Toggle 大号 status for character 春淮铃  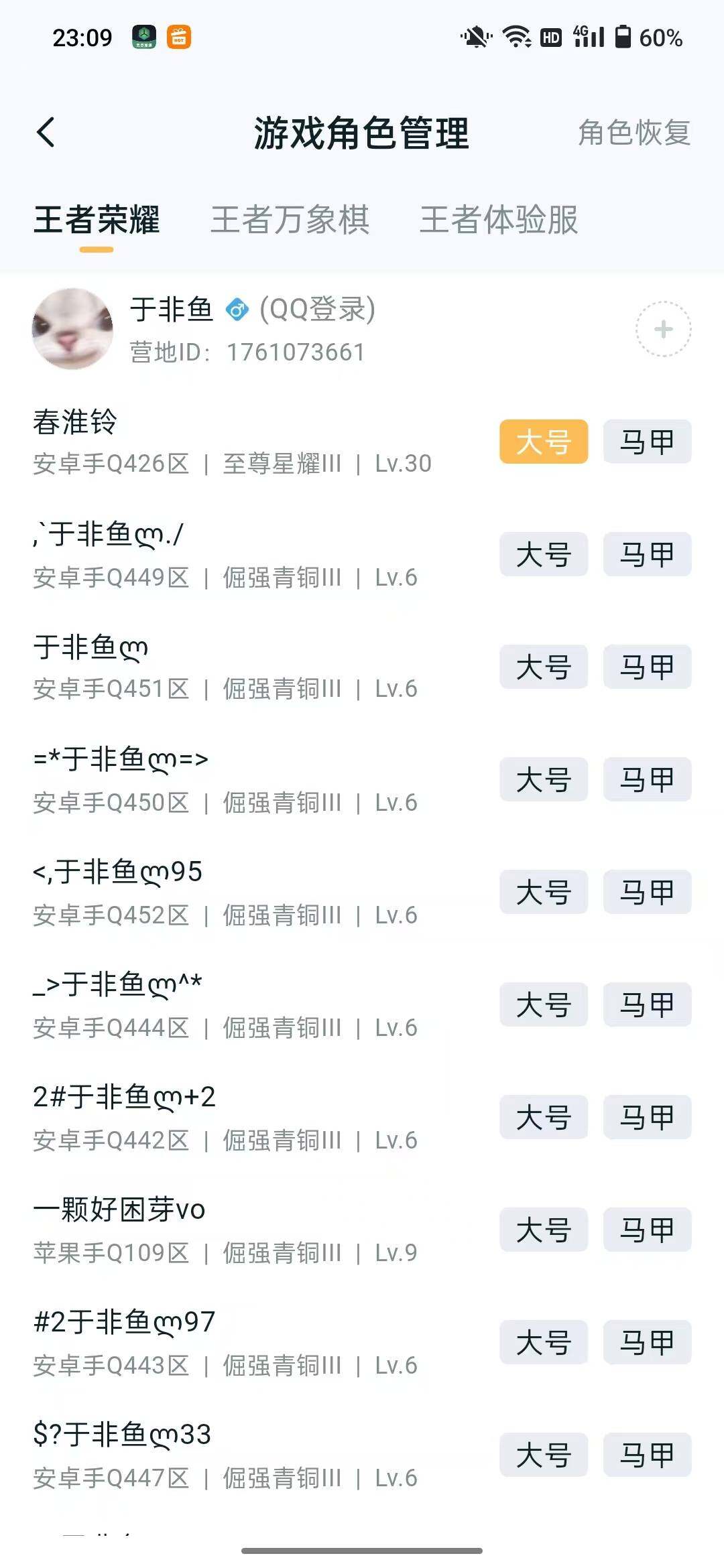tap(543, 442)
